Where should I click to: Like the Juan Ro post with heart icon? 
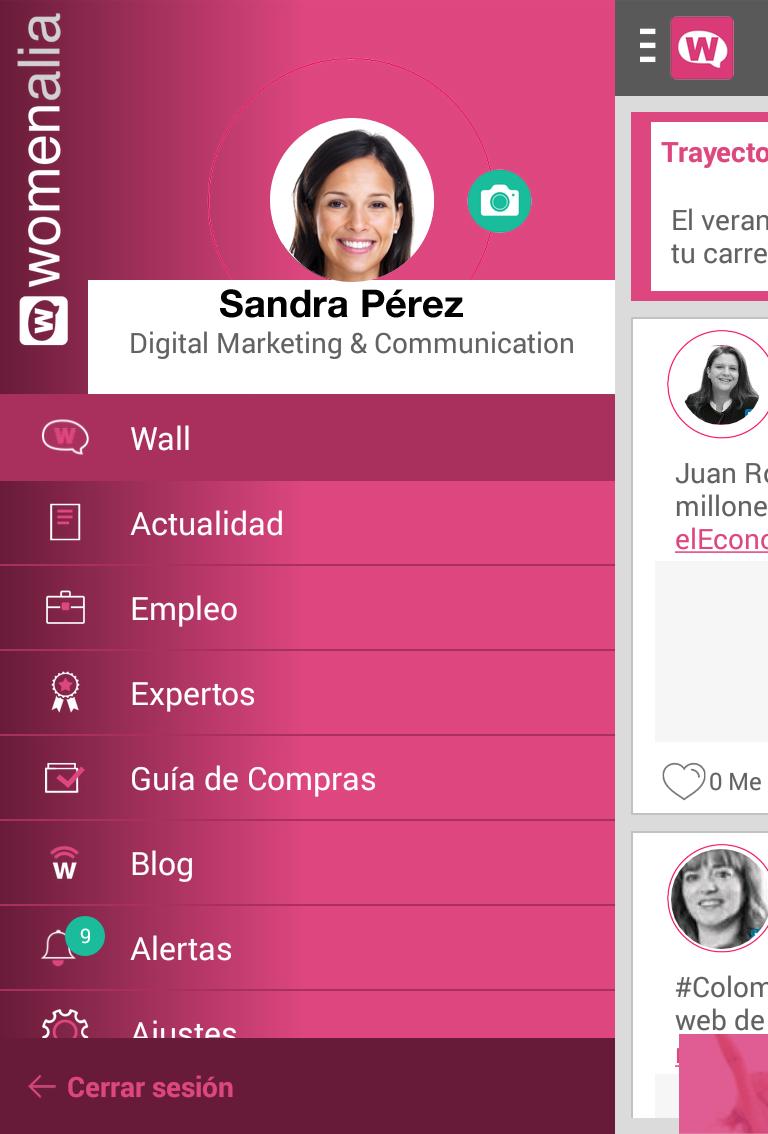(684, 781)
